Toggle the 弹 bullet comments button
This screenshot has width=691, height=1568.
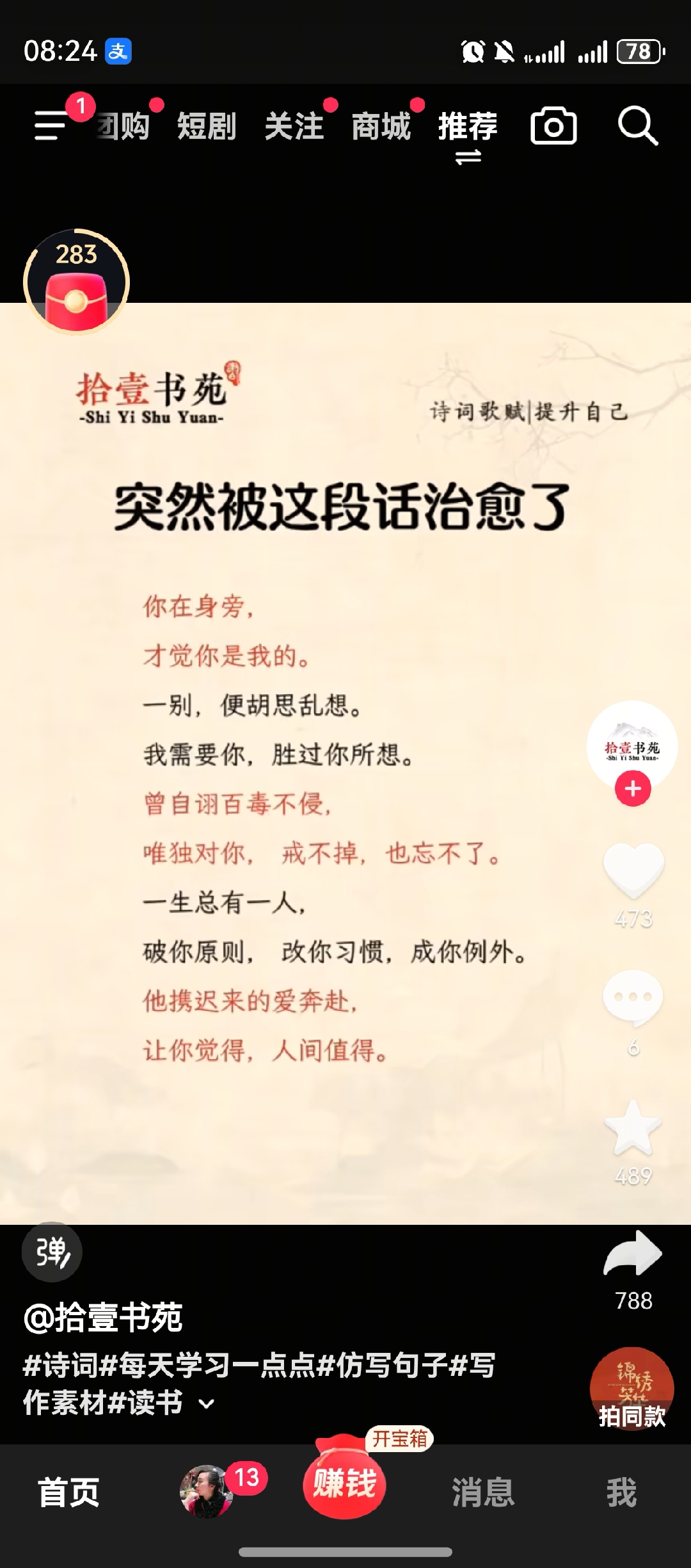tap(52, 1252)
